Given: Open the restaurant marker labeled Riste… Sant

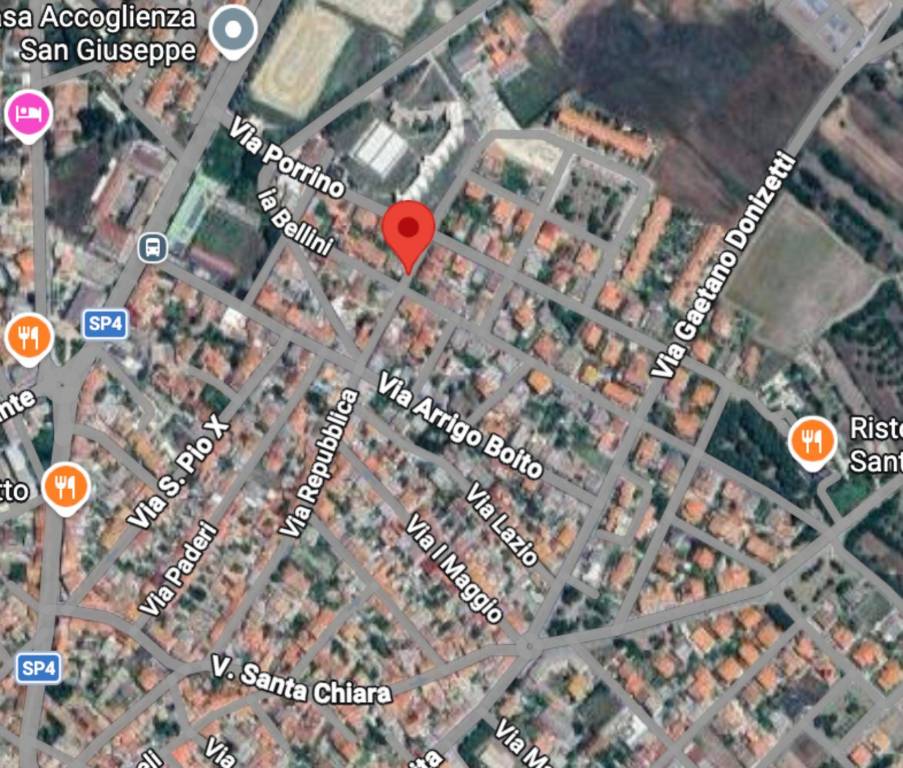Looking at the screenshot, I should tap(812, 441).
